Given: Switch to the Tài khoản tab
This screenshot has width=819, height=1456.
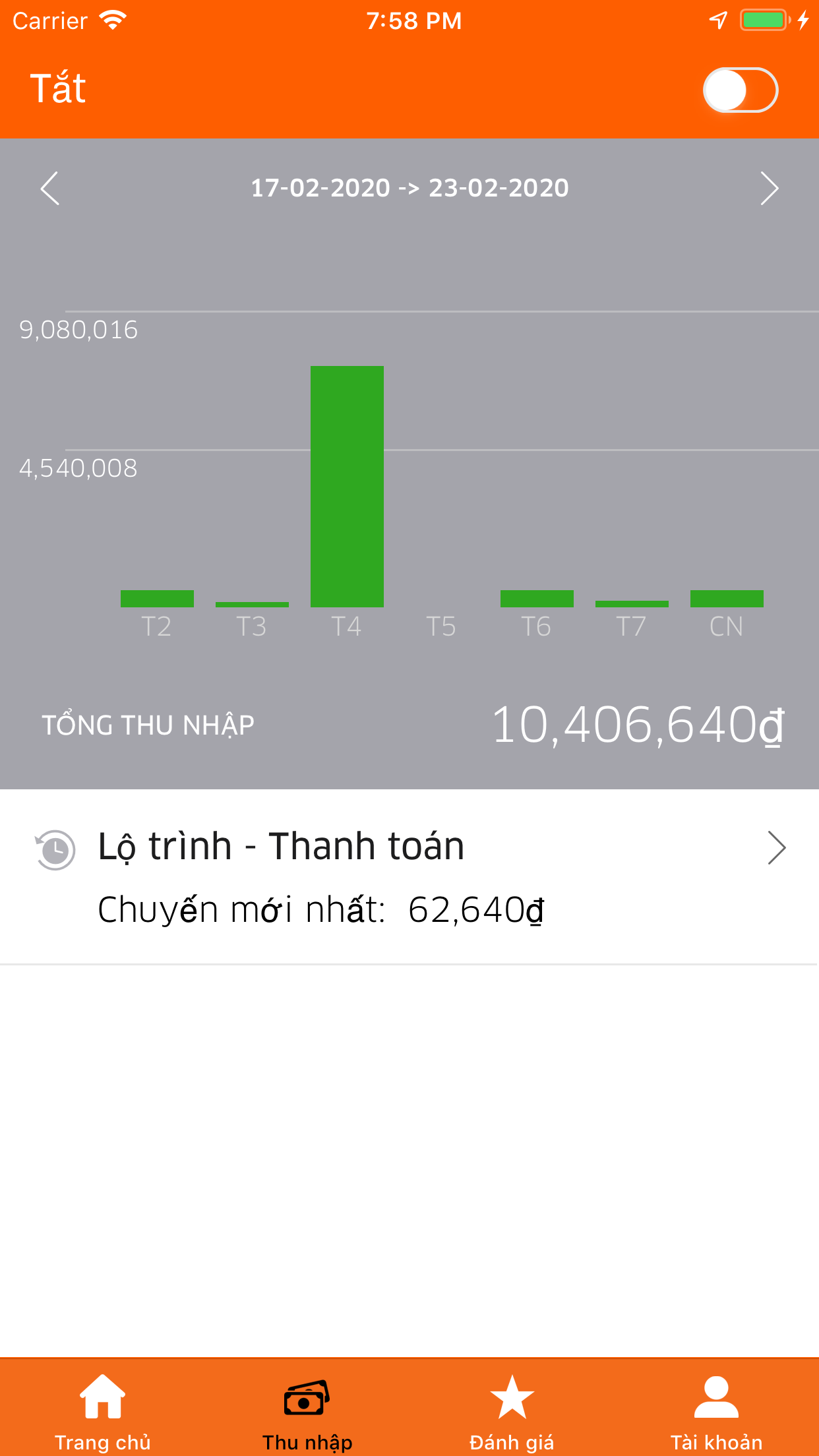Looking at the screenshot, I should 716,1407.
